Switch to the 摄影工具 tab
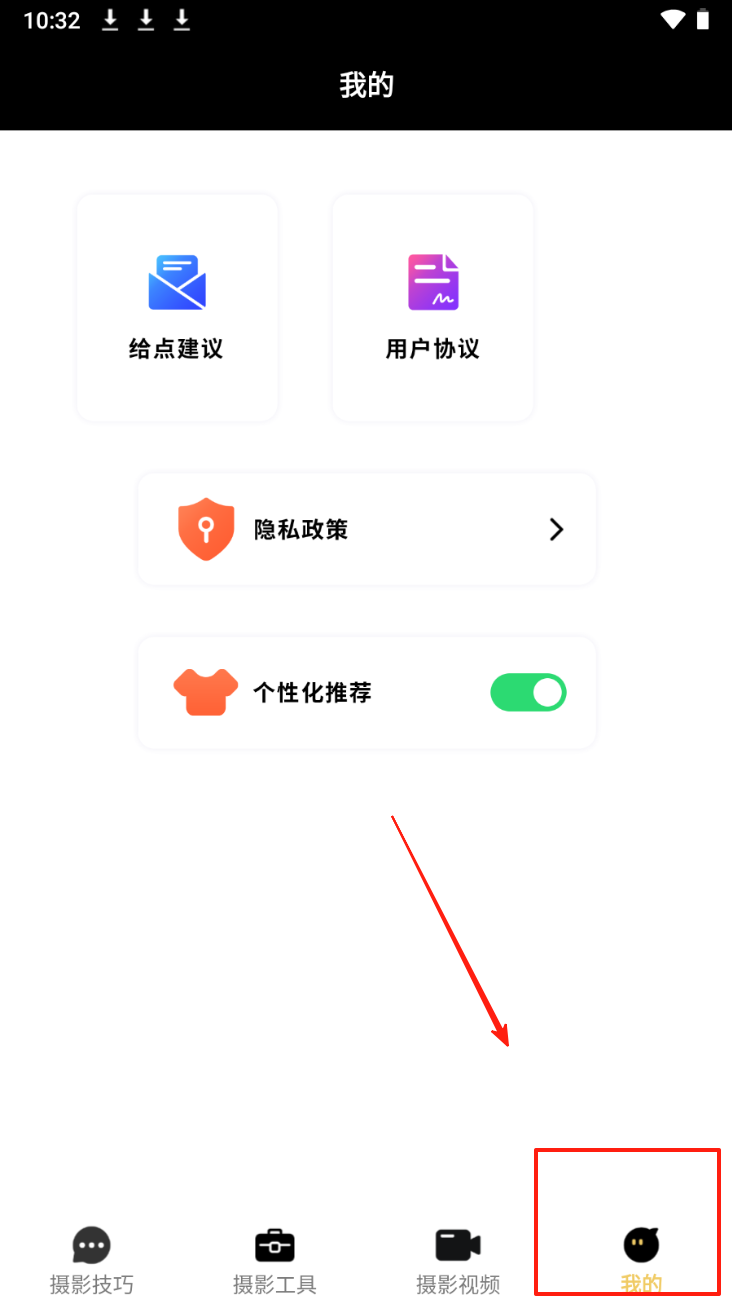Image resolution: width=732 pixels, height=1304 pixels. coord(275,1260)
